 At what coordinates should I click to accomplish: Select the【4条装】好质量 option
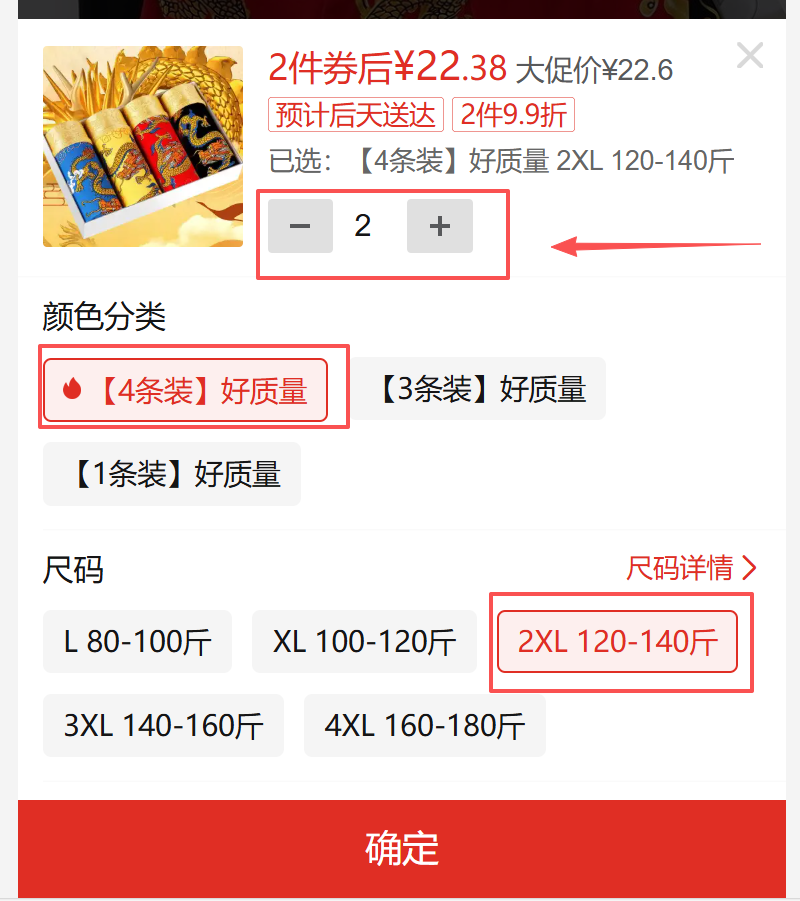(x=186, y=390)
